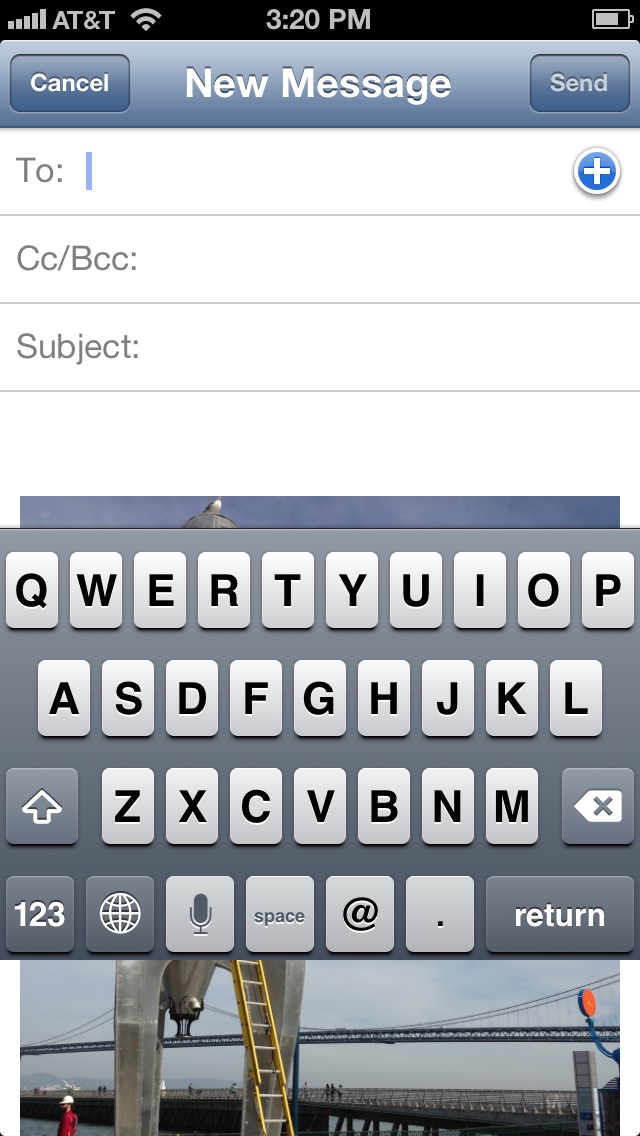Insert the @ symbol
The width and height of the screenshot is (640, 1136).
pos(360,914)
